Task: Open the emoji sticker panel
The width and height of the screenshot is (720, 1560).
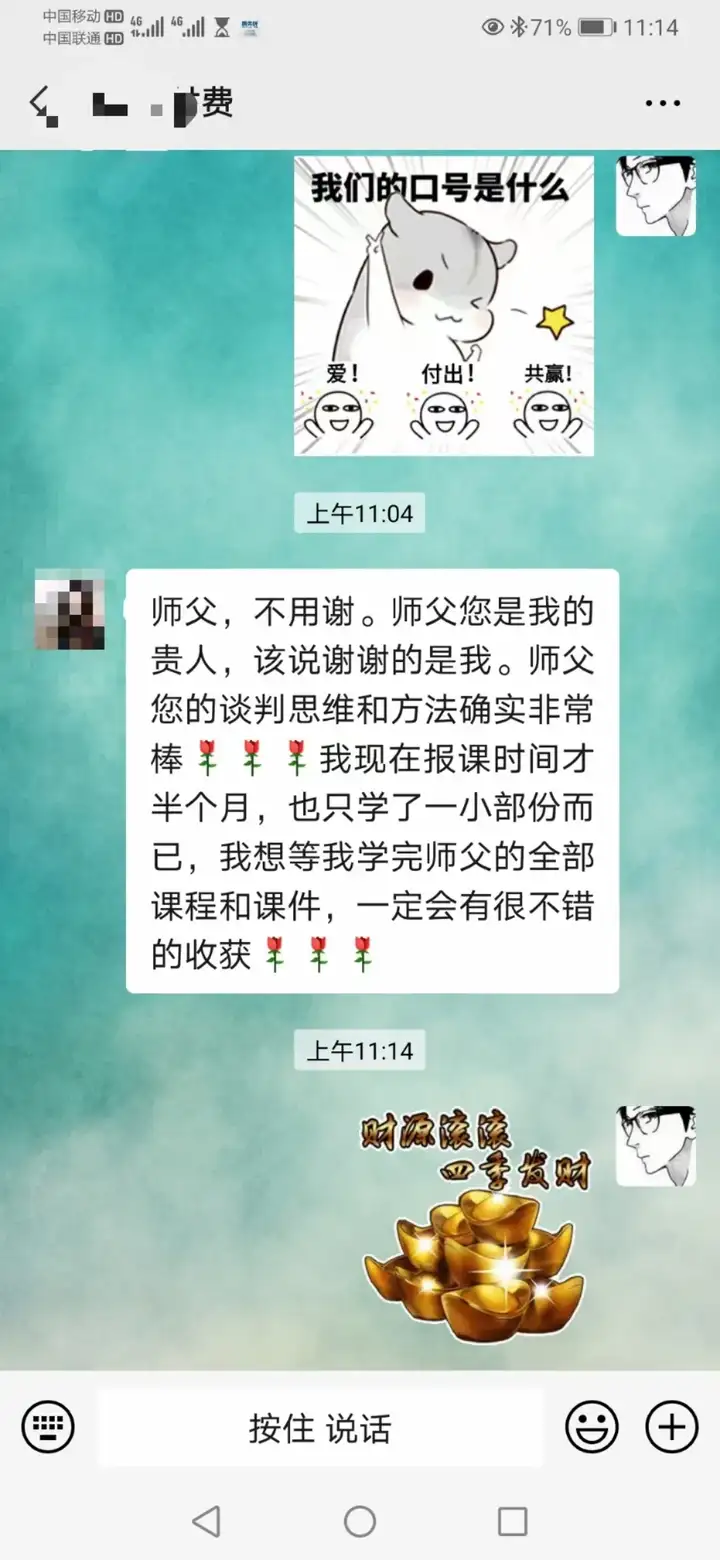Action: [591, 1427]
